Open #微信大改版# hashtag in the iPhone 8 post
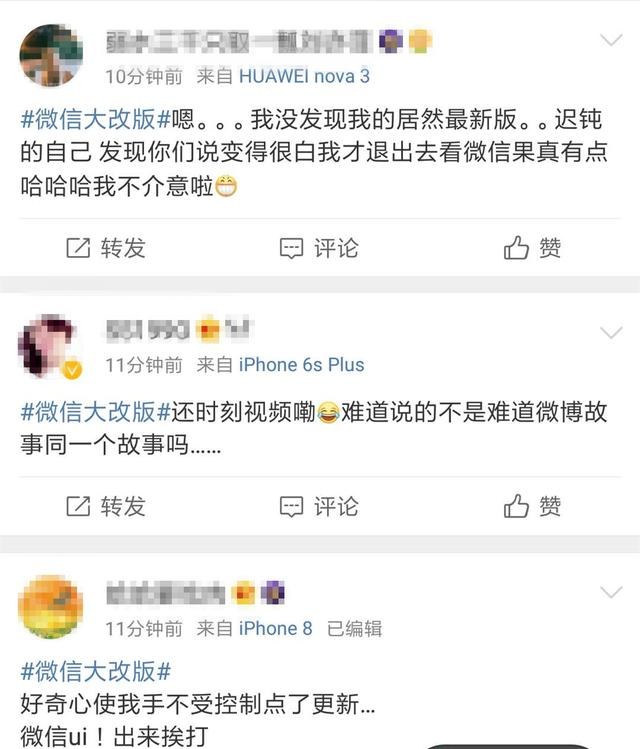The width and height of the screenshot is (640, 749). [x=96, y=671]
